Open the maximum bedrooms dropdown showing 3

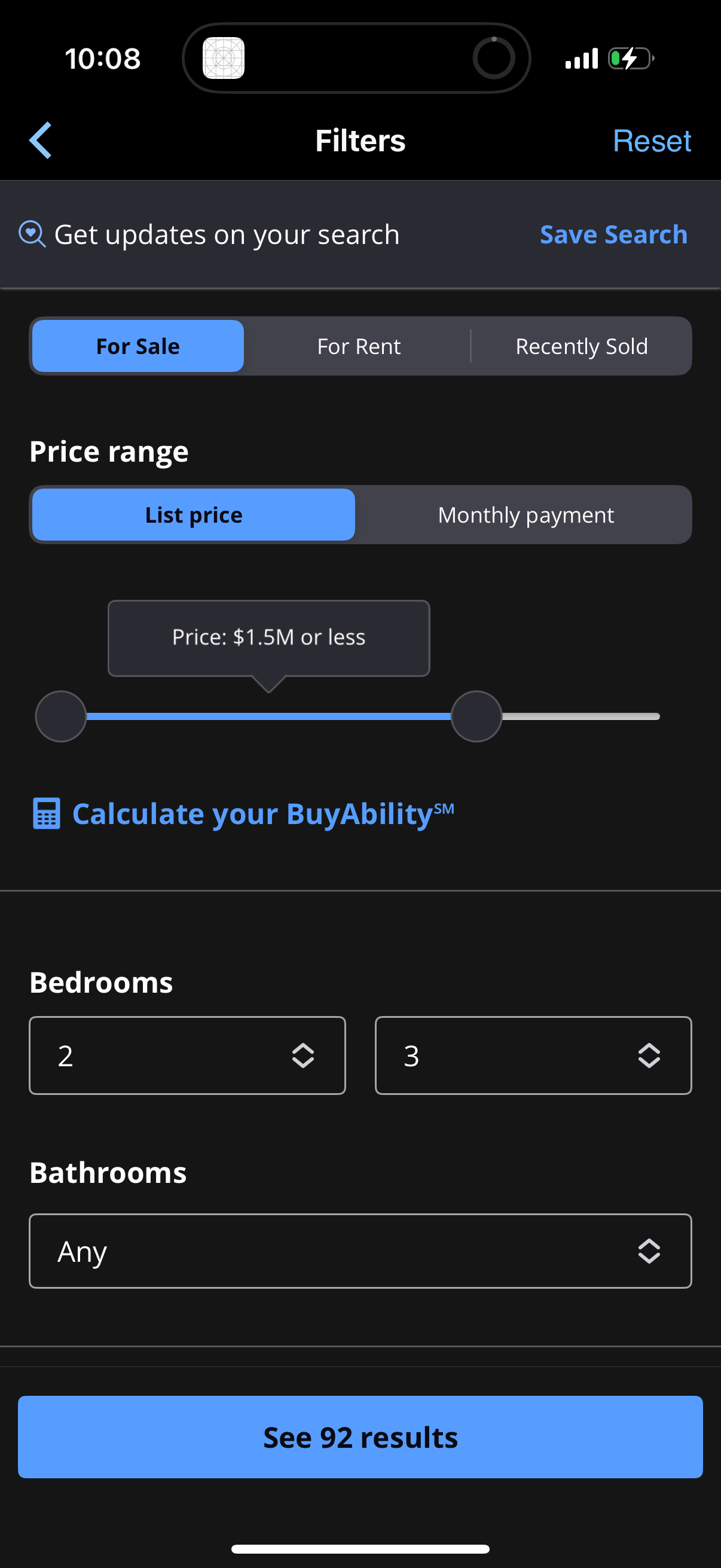point(533,1055)
